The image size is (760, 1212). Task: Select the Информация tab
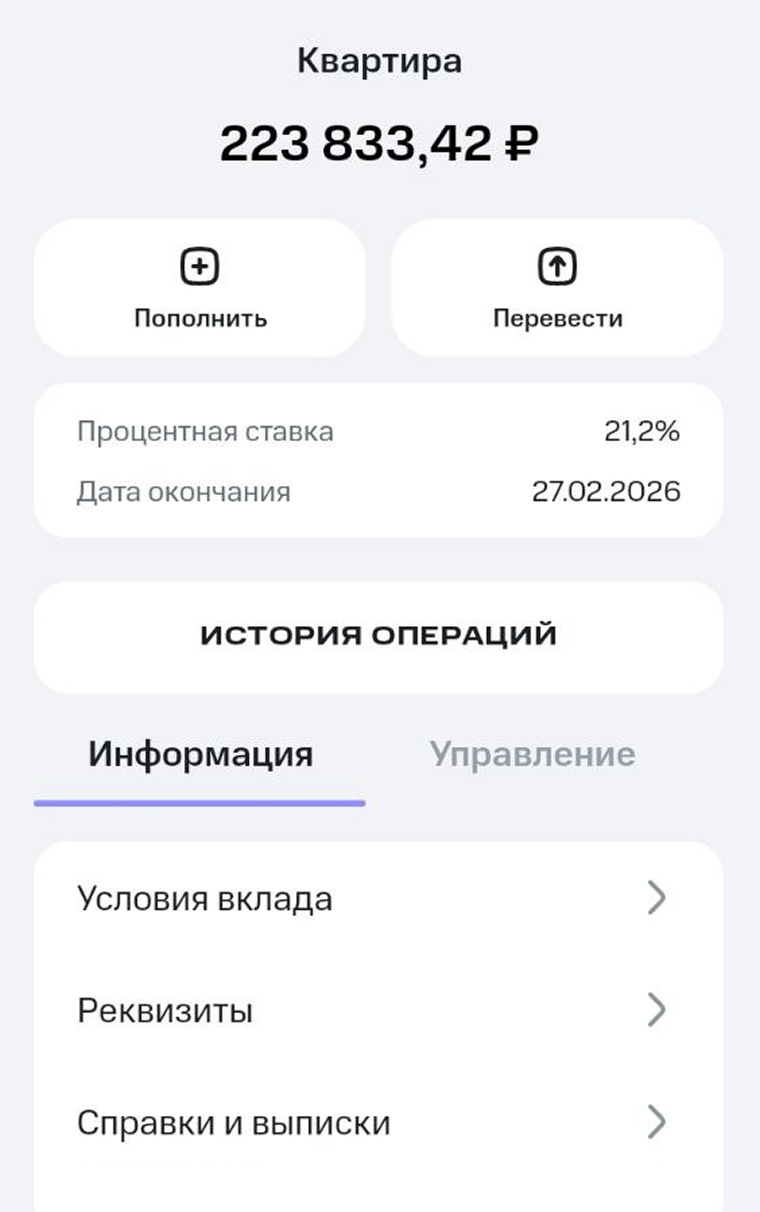click(200, 754)
